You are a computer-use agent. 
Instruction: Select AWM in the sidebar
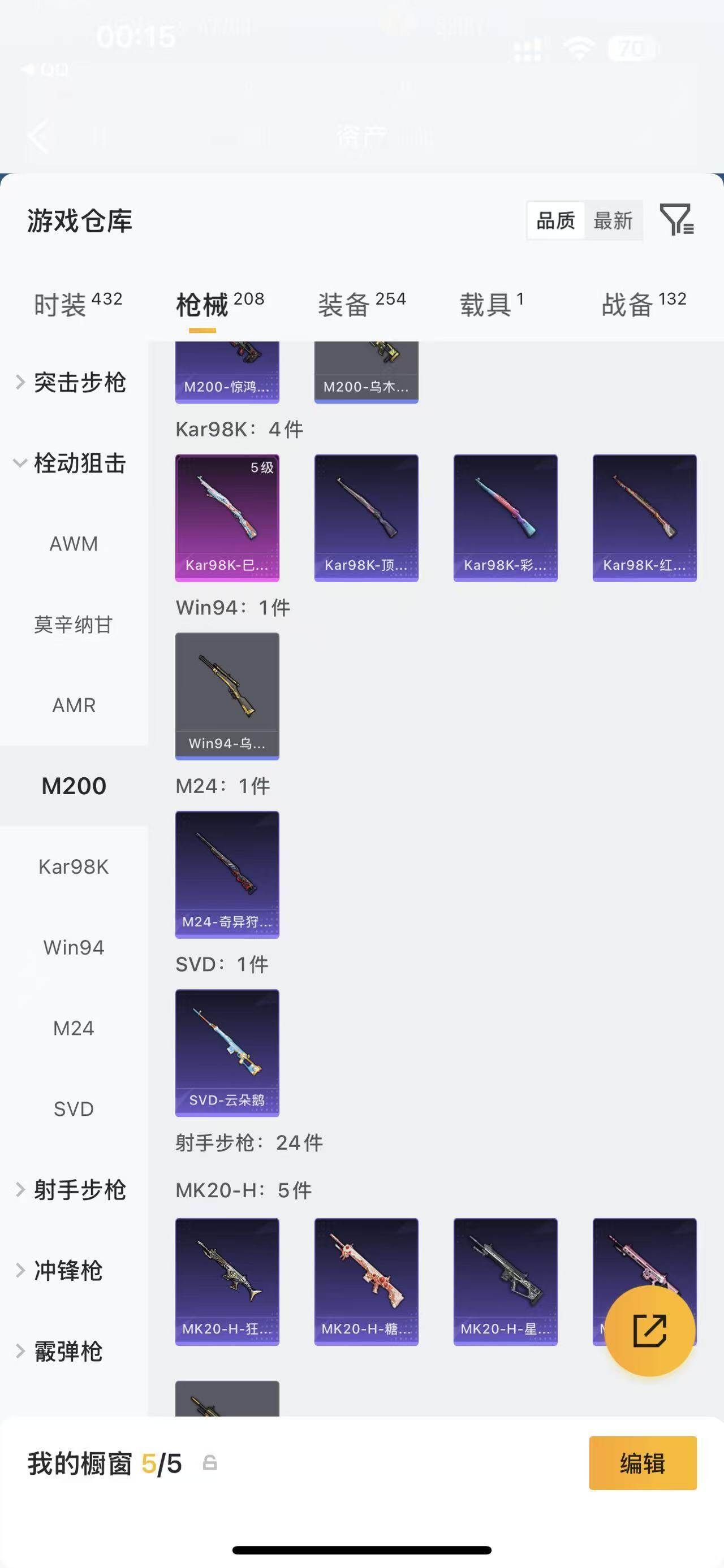coord(74,544)
